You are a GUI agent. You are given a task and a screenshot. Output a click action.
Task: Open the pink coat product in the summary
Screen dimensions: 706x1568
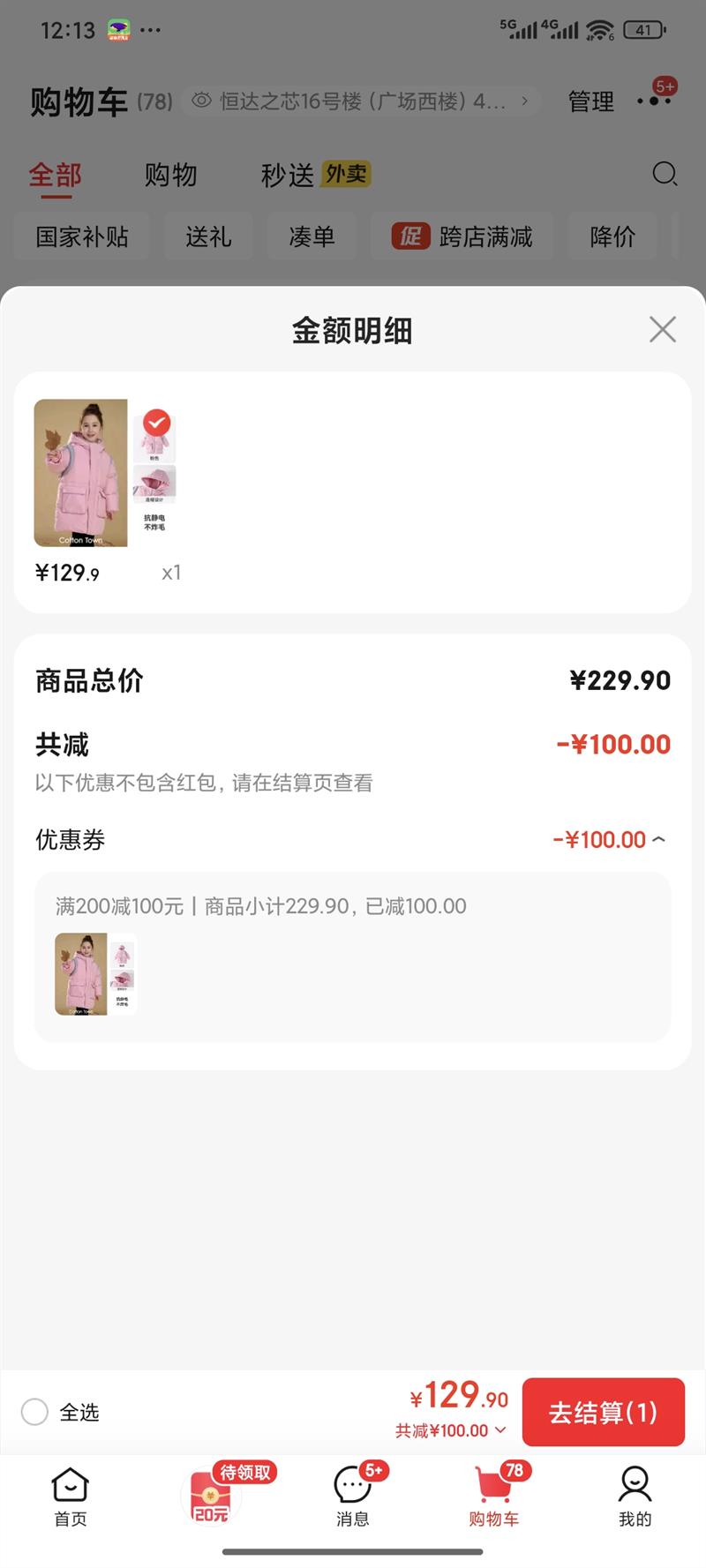pos(80,473)
